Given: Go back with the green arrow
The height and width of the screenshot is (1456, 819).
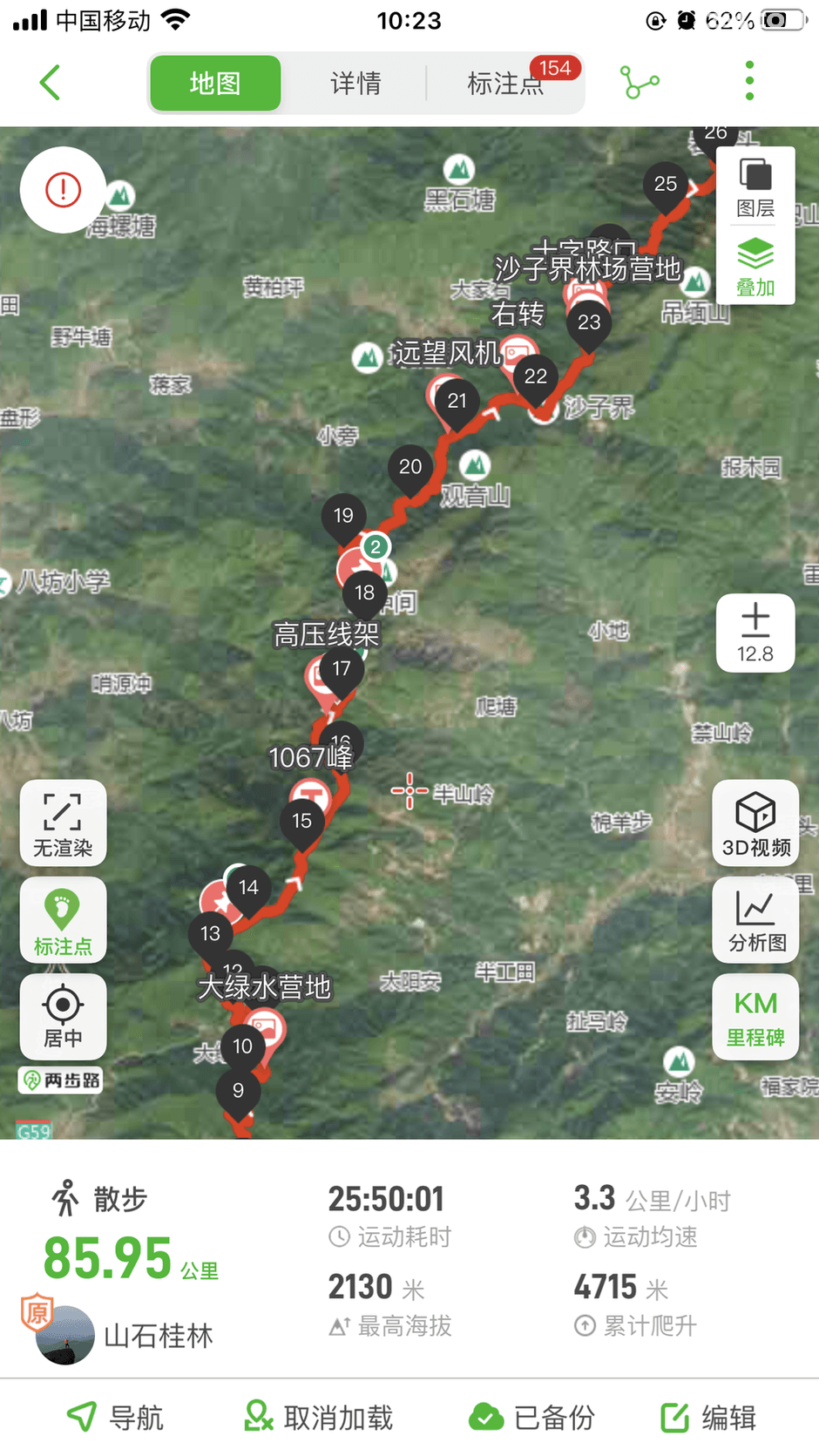Looking at the screenshot, I should tap(51, 83).
